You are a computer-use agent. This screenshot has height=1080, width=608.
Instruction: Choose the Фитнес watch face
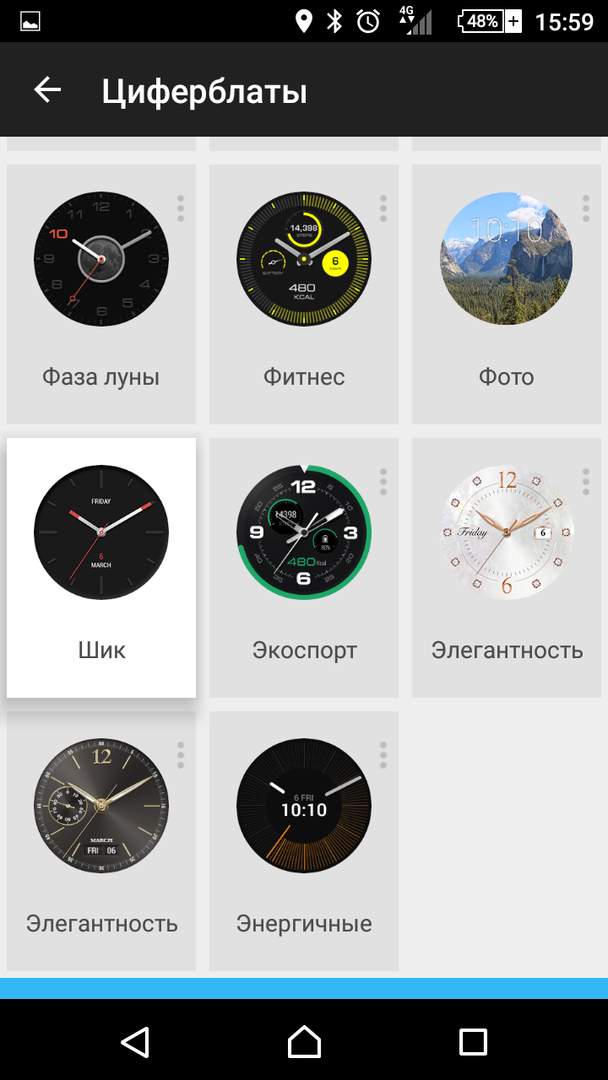[303, 260]
